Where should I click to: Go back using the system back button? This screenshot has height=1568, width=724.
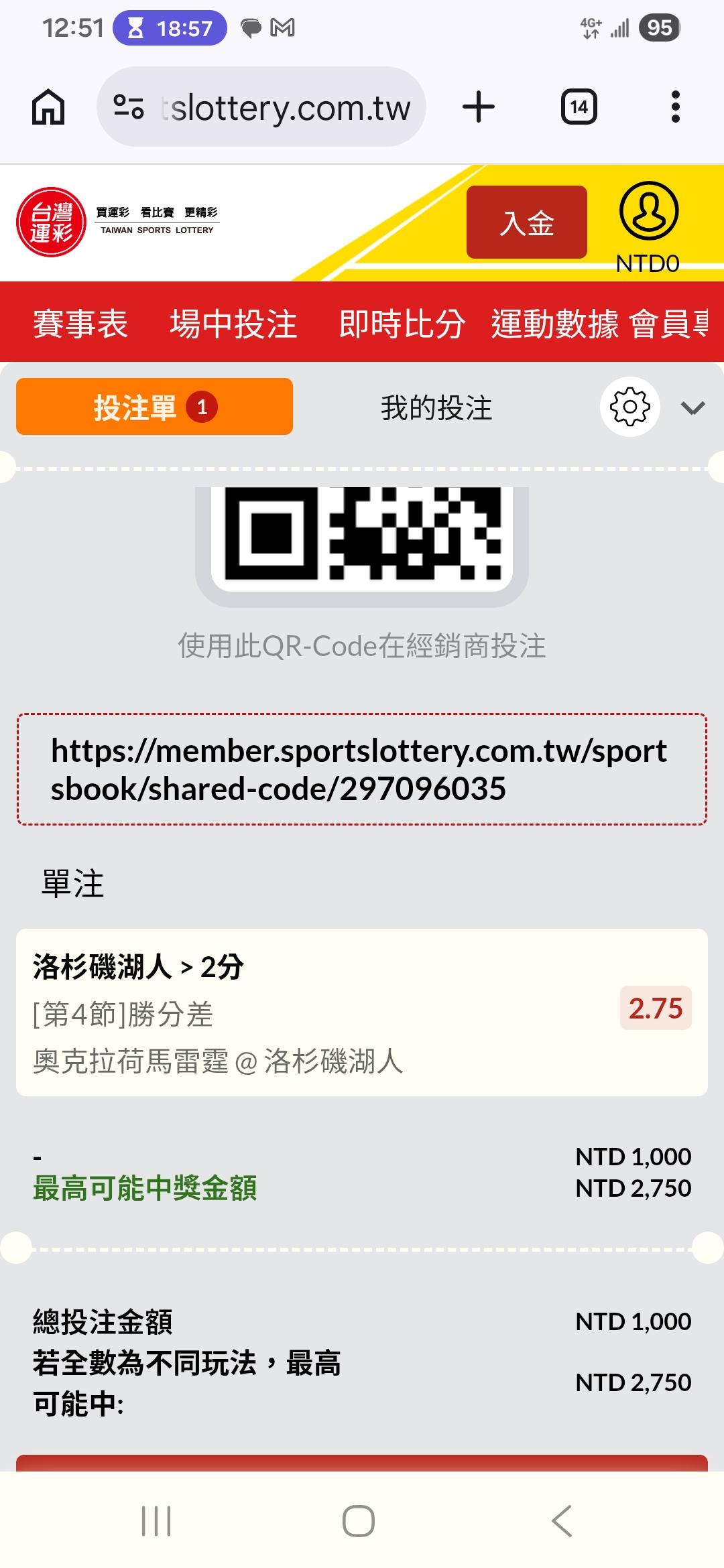562,1520
